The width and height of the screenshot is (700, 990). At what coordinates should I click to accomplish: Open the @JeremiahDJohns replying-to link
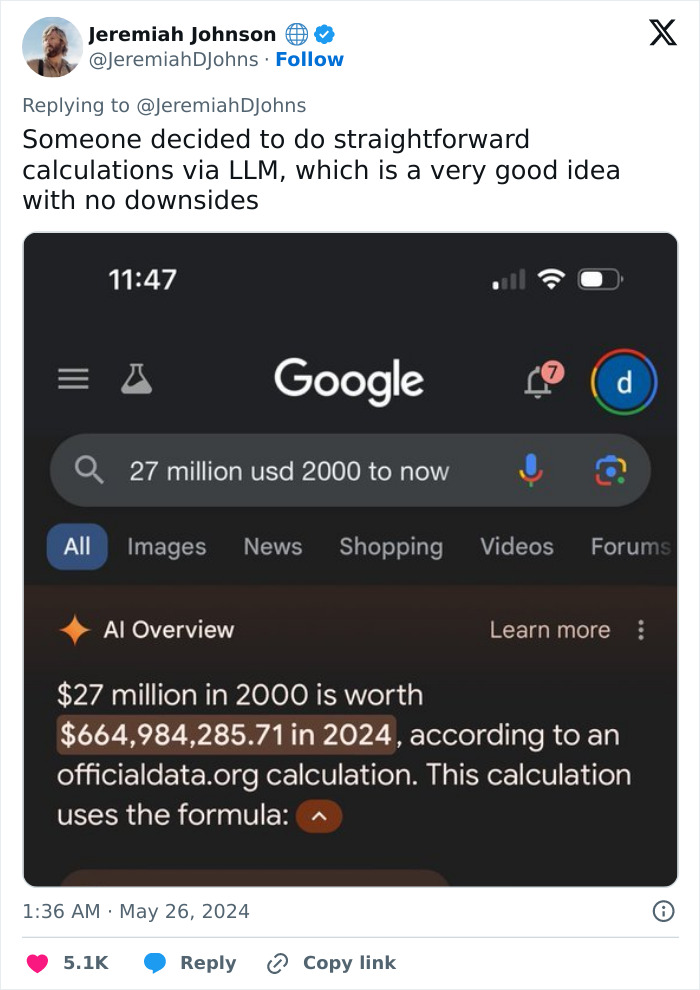pos(221,105)
